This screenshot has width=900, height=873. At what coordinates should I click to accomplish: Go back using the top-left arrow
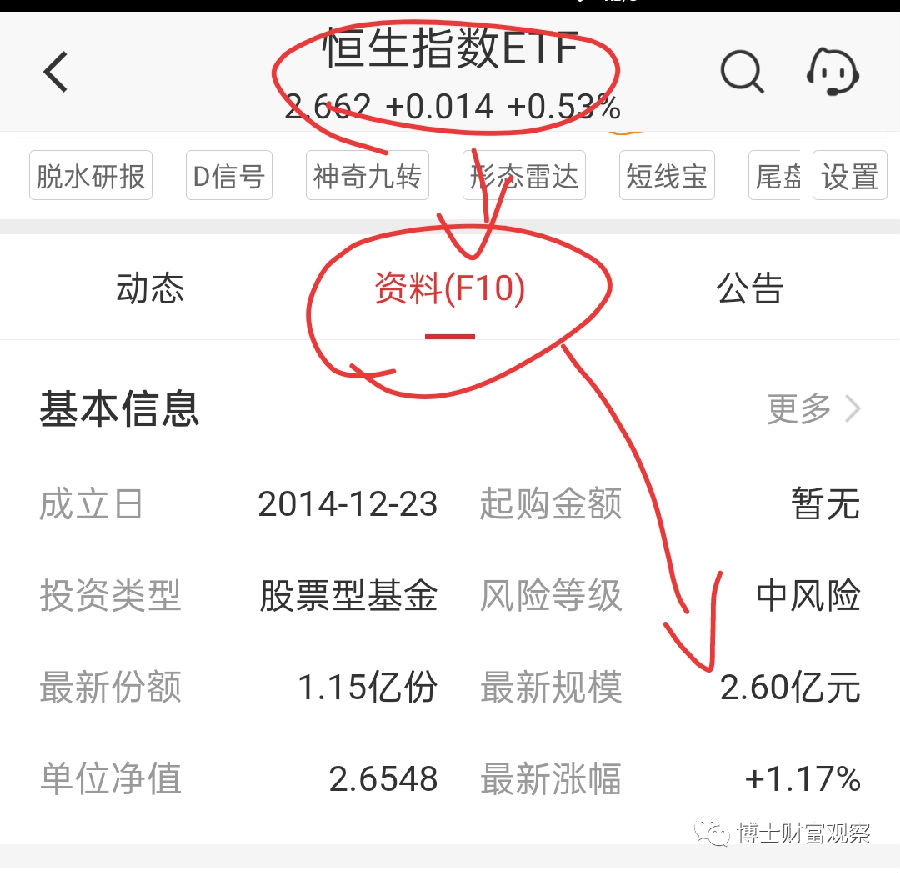(56, 72)
